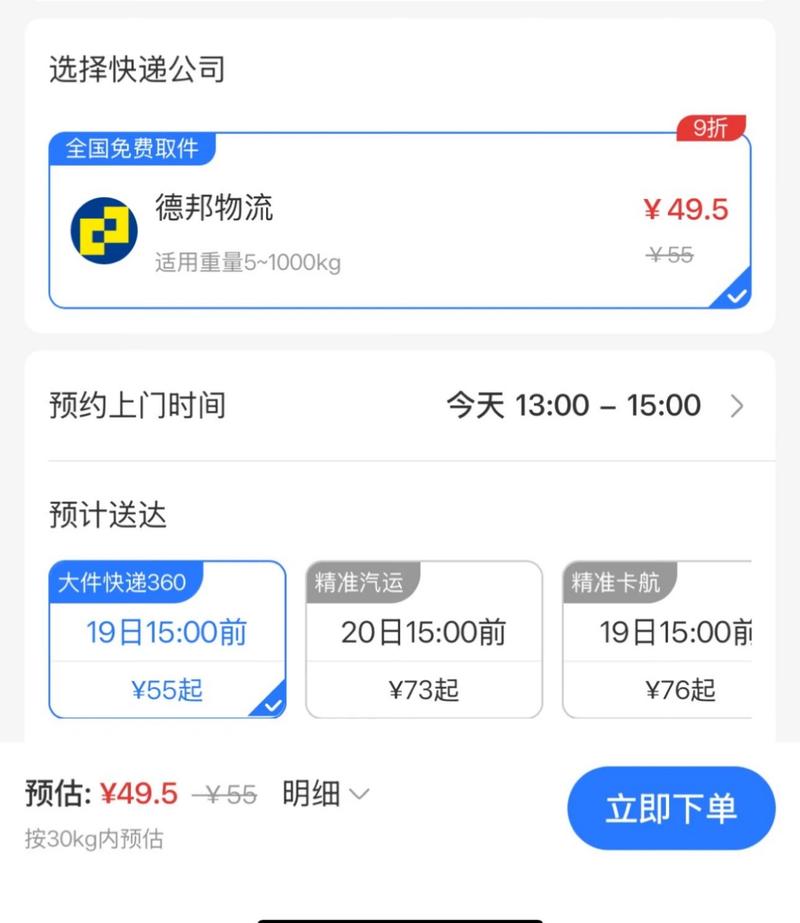
Task: Click the red 9折 discount badge
Action: (710, 128)
